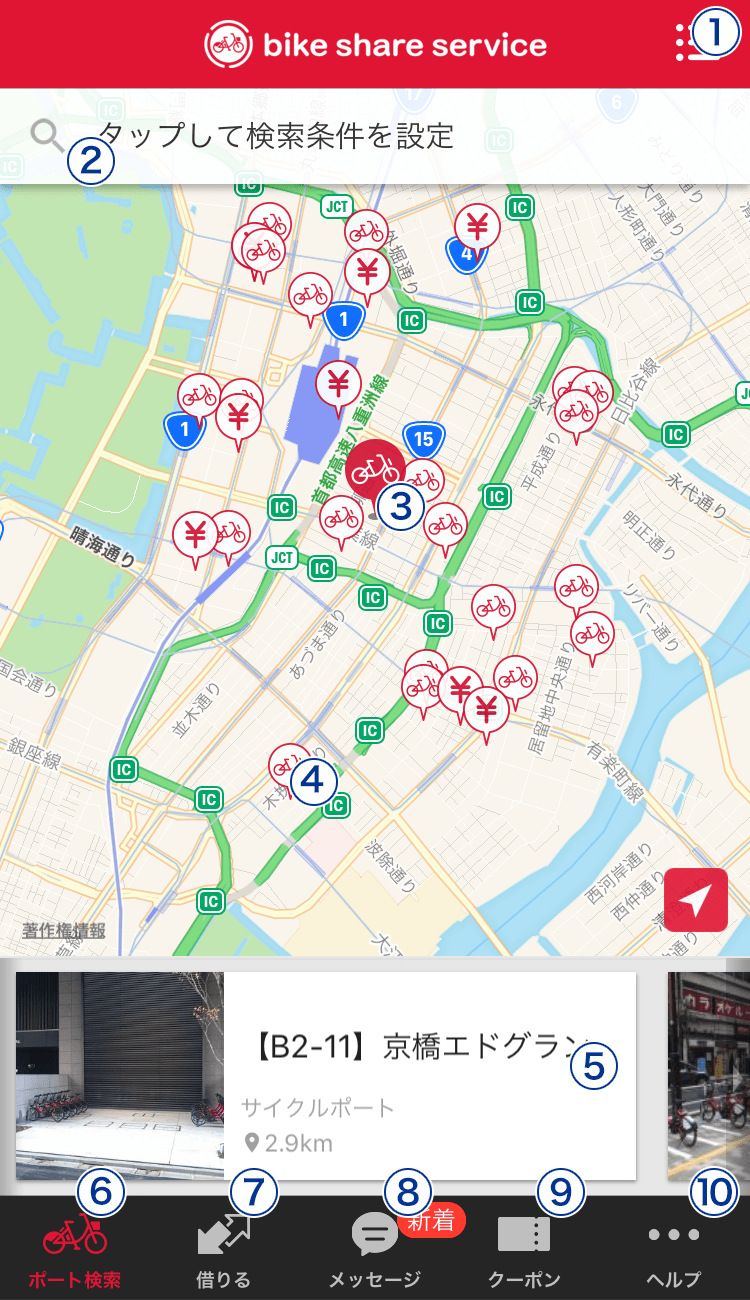Open the メッセージ tab

tap(375, 1250)
